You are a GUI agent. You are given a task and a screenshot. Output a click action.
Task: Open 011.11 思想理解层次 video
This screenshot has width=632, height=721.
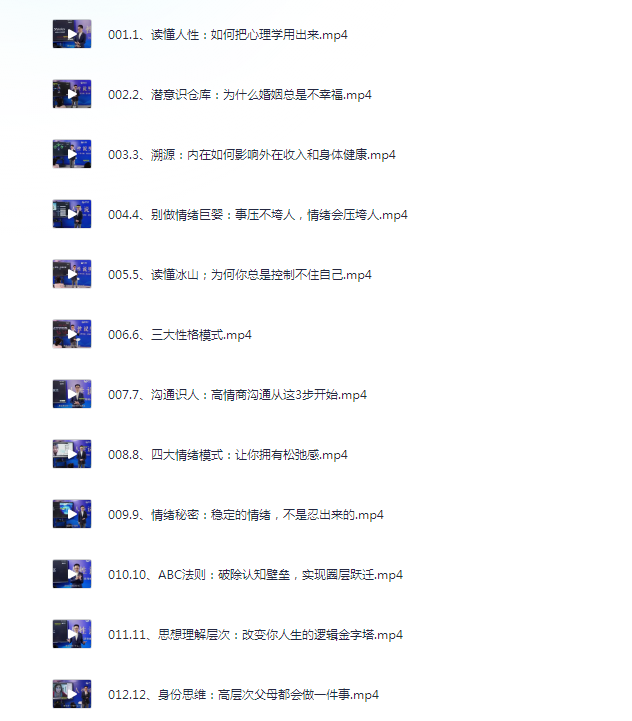click(x=256, y=635)
